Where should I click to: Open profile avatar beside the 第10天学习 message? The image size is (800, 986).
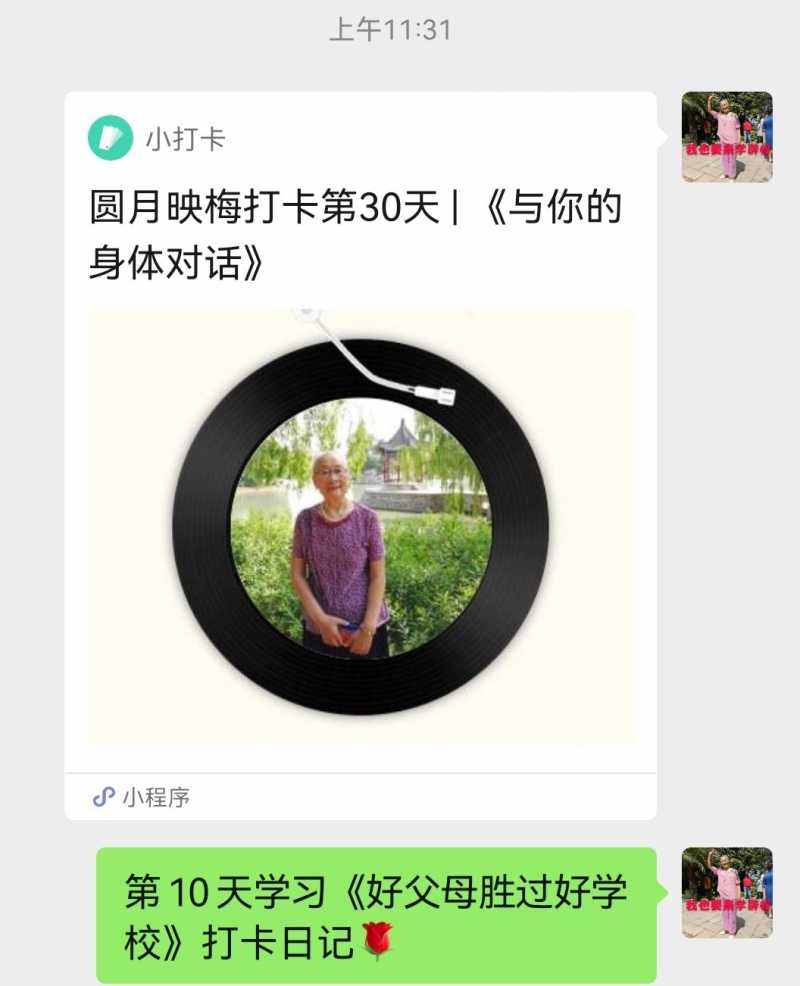tap(727, 893)
